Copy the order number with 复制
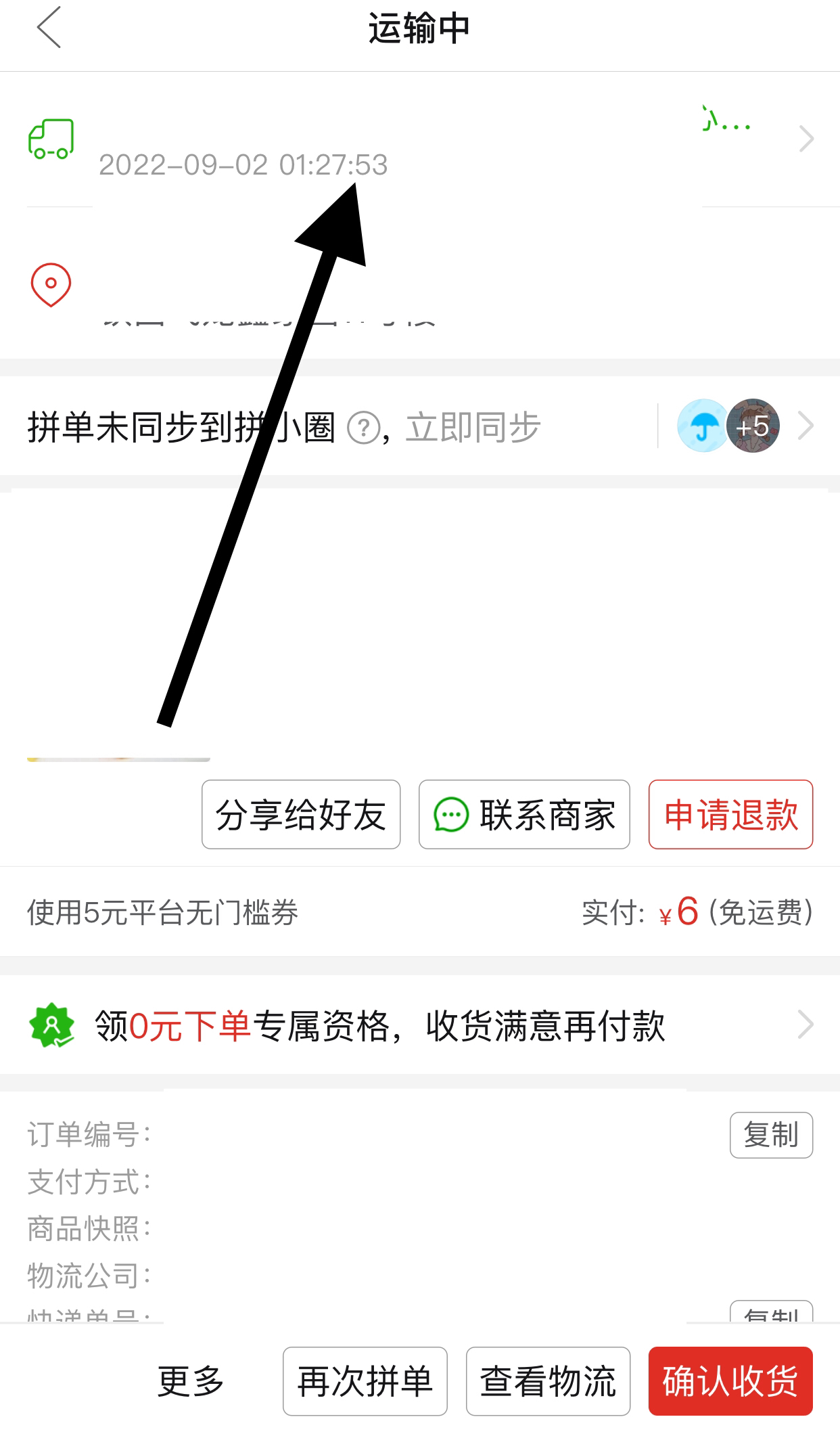The image size is (840, 1436). click(x=771, y=1135)
